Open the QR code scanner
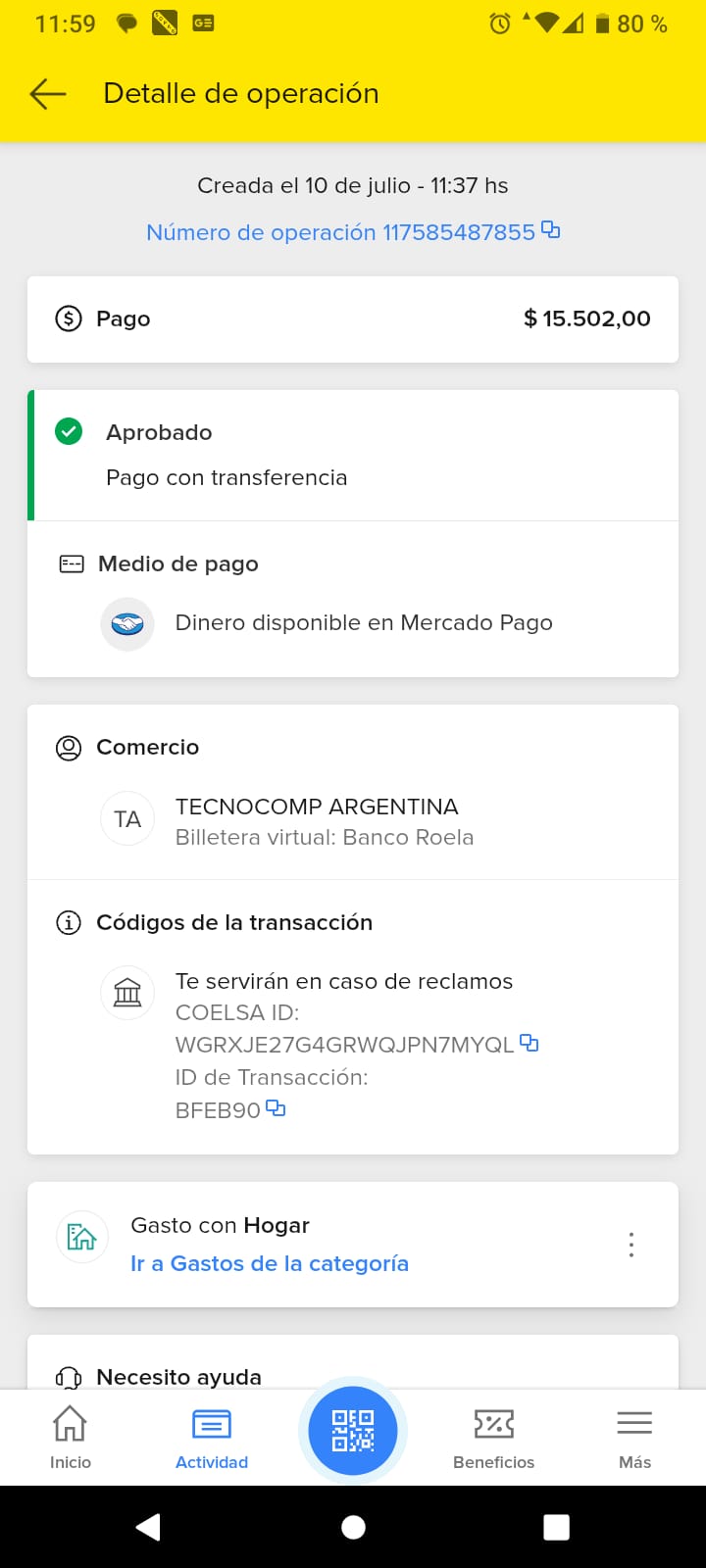Image resolution: width=706 pixels, height=1568 pixels. coord(353,1431)
